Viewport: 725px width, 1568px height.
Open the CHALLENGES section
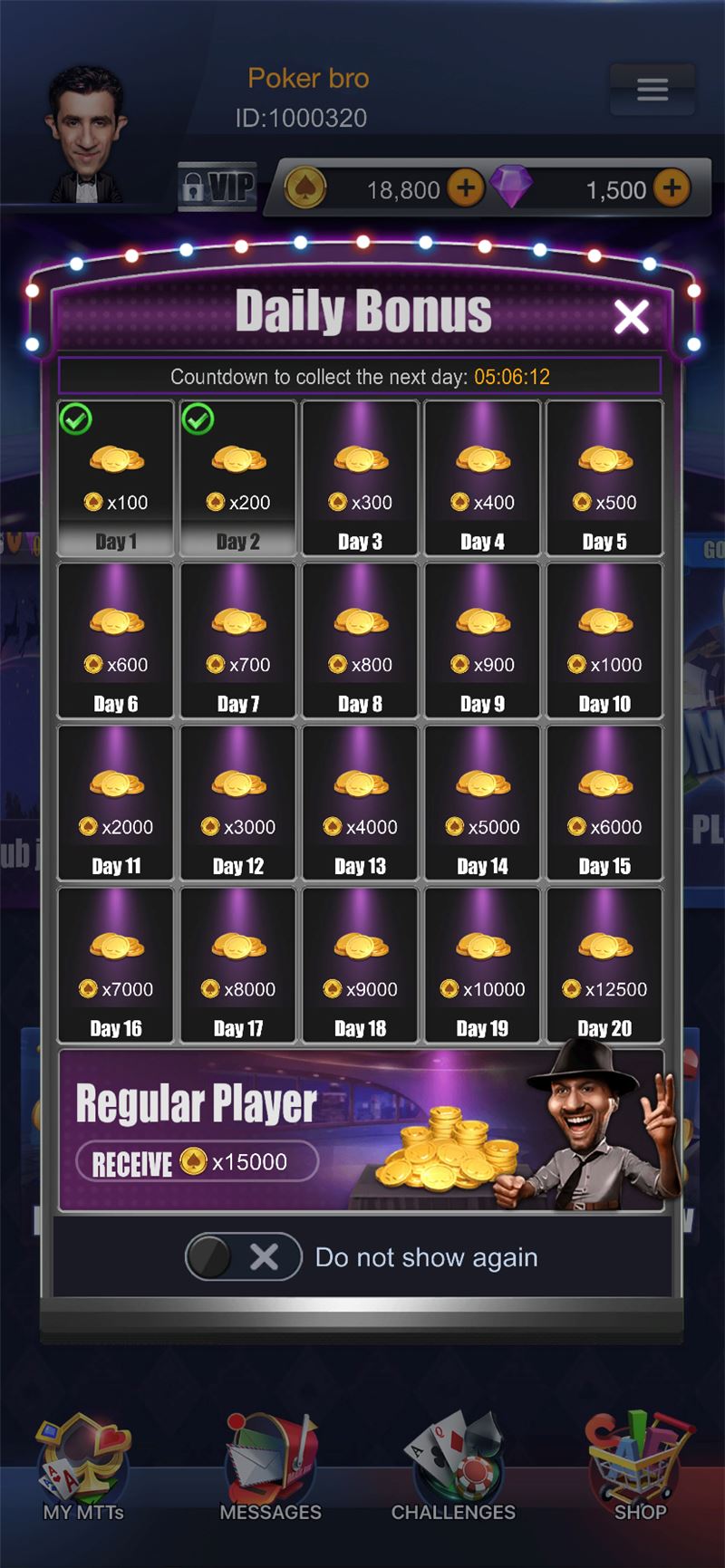pos(453,1467)
